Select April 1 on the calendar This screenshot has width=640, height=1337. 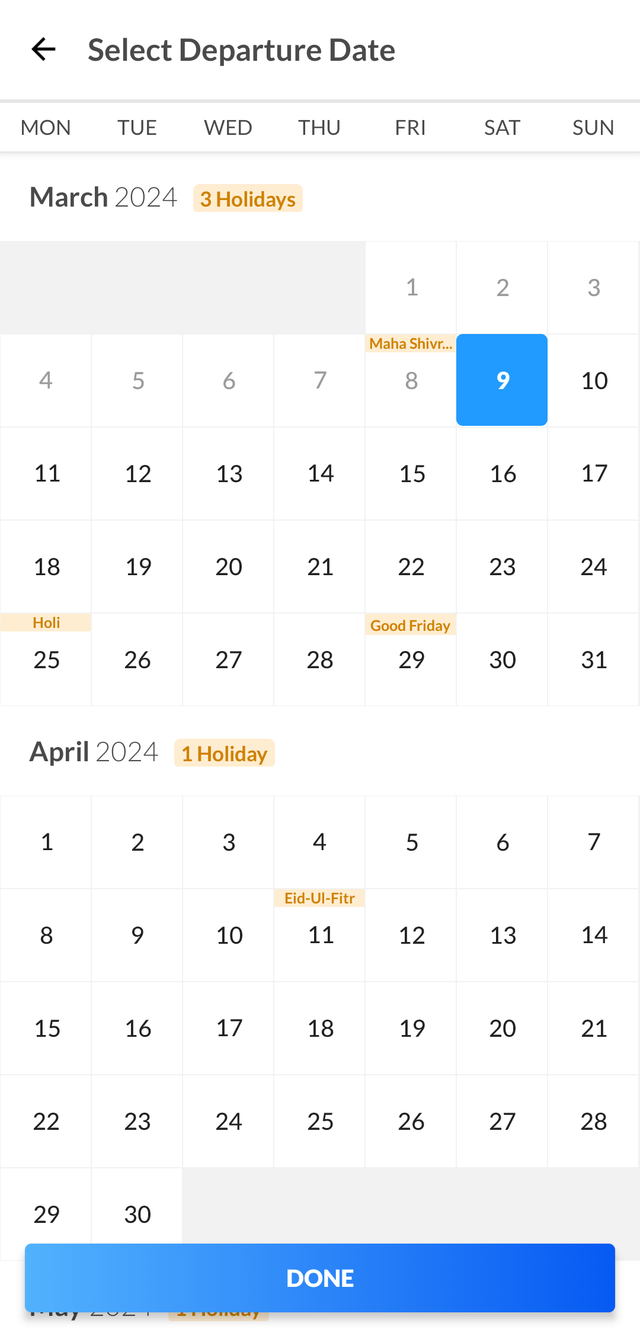coord(46,842)
